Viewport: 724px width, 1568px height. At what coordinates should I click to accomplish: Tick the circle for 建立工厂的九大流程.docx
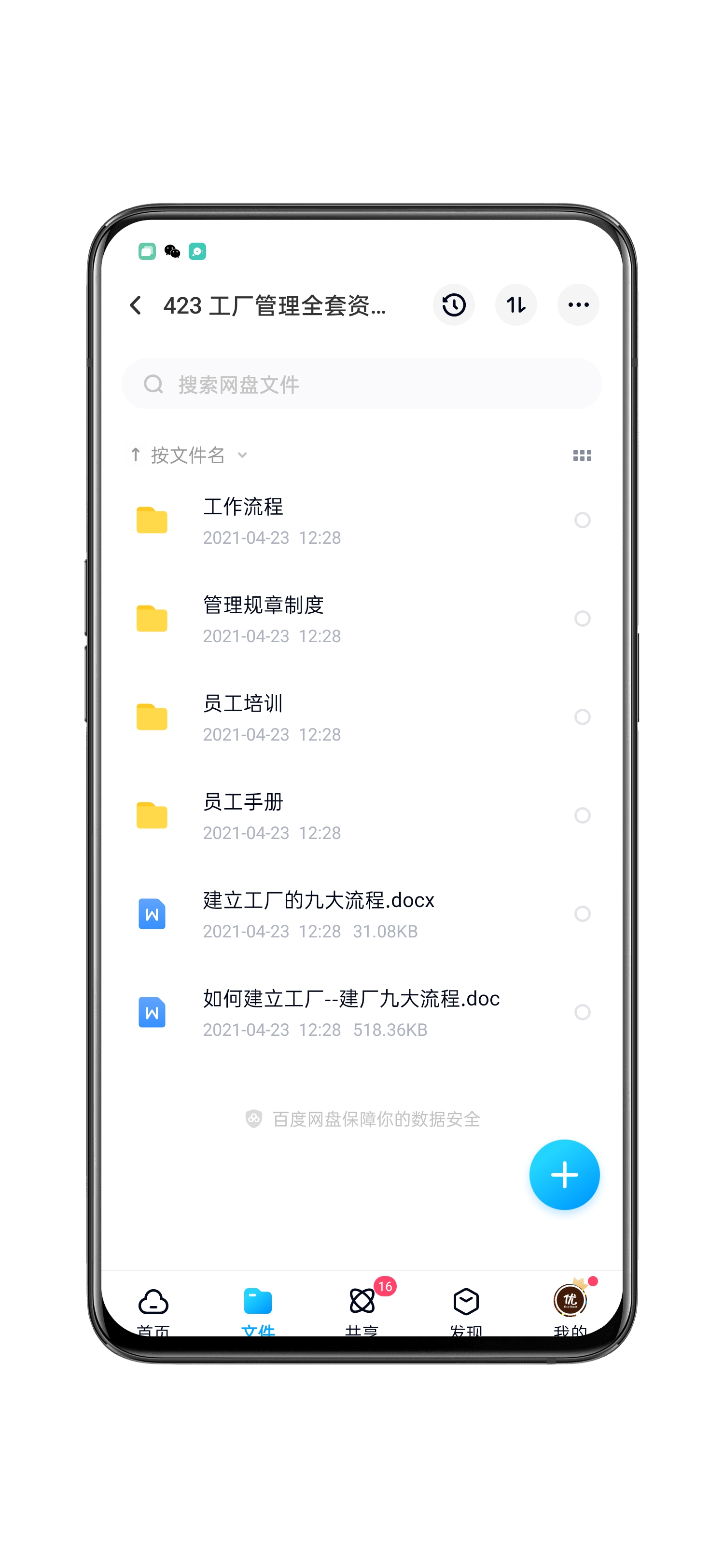tap(582, 914)
